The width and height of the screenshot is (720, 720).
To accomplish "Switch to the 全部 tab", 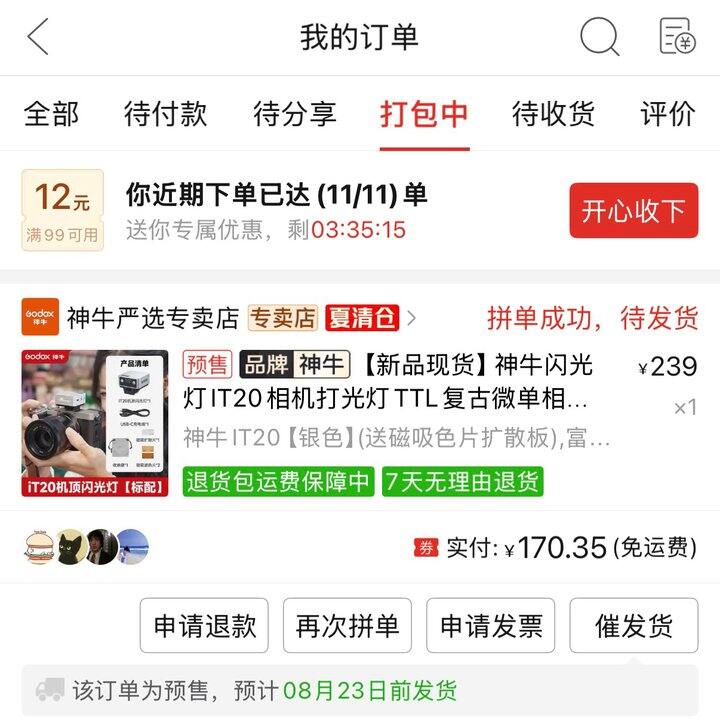I will (51, 114).
